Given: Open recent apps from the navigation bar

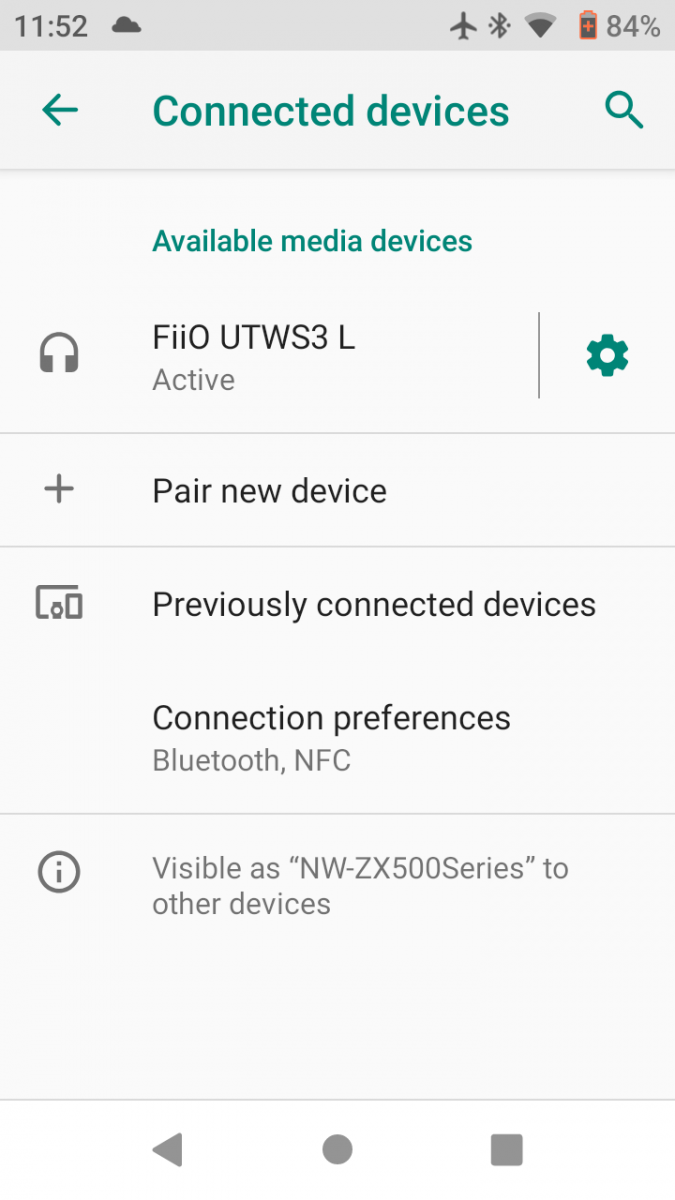Looking at the screenshot, I should point(507,1150).
